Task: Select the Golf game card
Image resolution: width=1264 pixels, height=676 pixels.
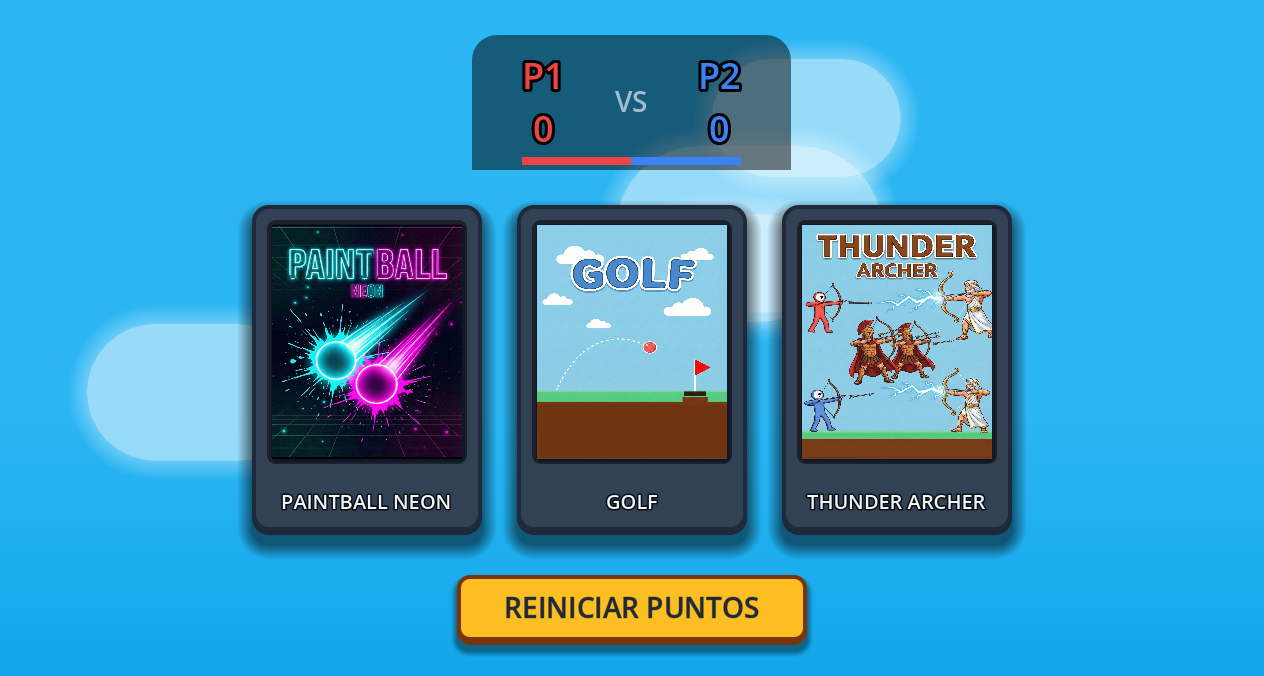Action: (x=631, y=368)
